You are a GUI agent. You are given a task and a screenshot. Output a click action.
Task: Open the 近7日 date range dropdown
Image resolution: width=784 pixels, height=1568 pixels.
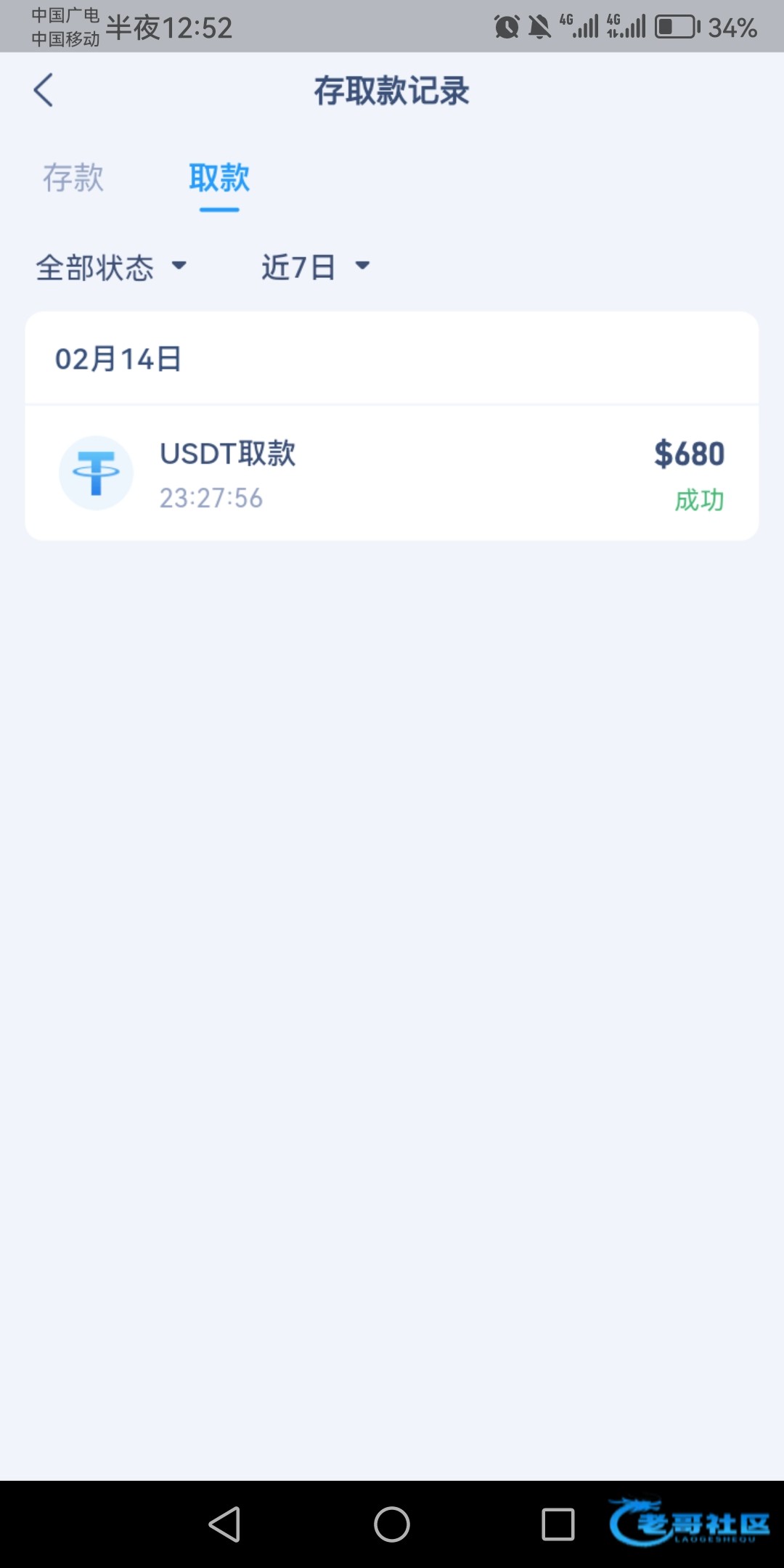[315, 267]
